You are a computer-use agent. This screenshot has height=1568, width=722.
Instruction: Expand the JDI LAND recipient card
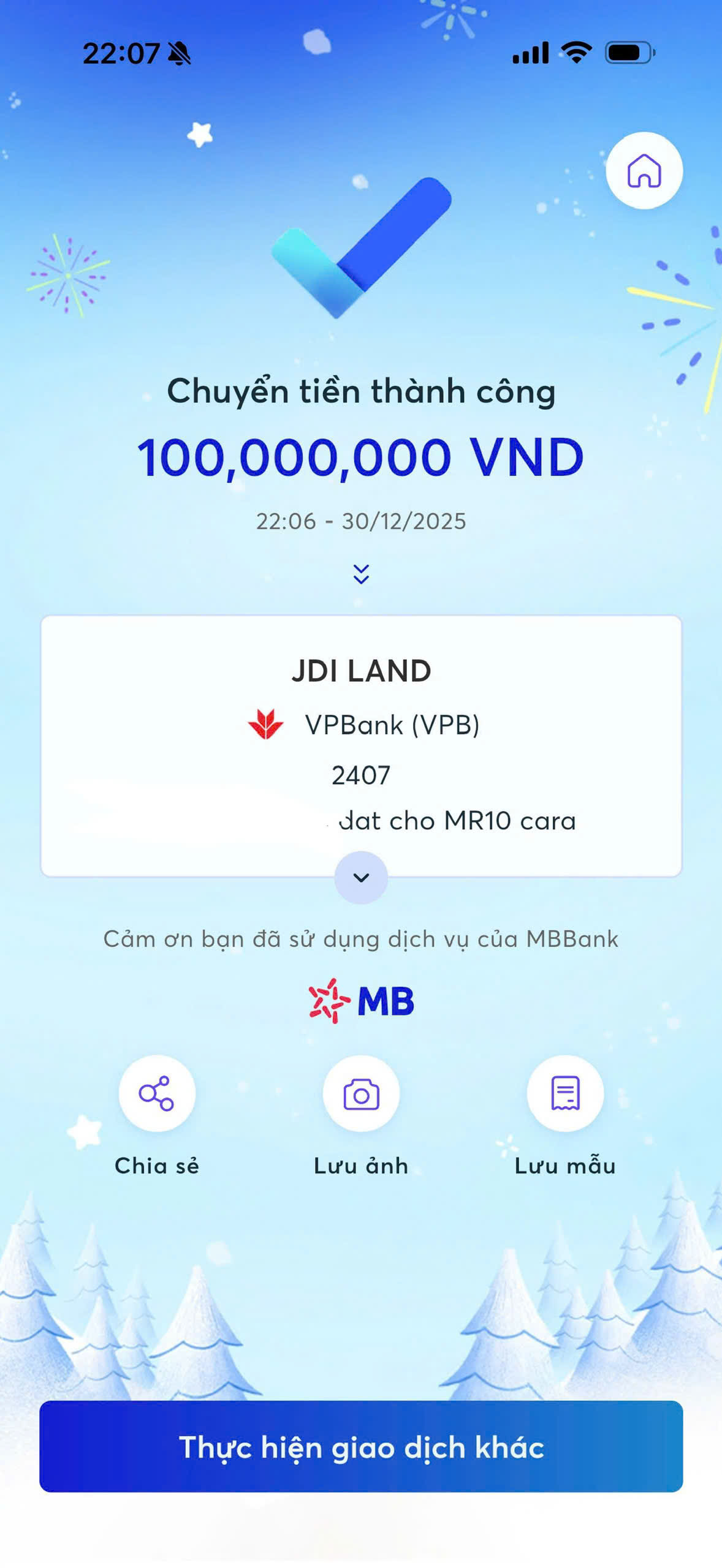click(361, 877)
